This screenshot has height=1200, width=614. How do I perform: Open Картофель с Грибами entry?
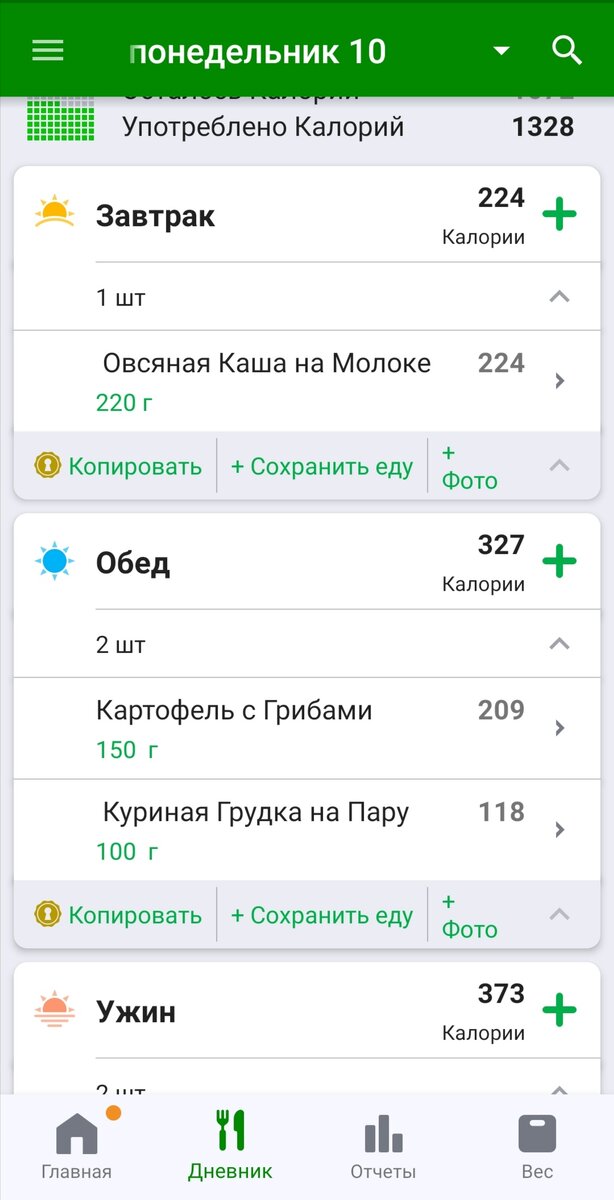(x=300, y=728)
